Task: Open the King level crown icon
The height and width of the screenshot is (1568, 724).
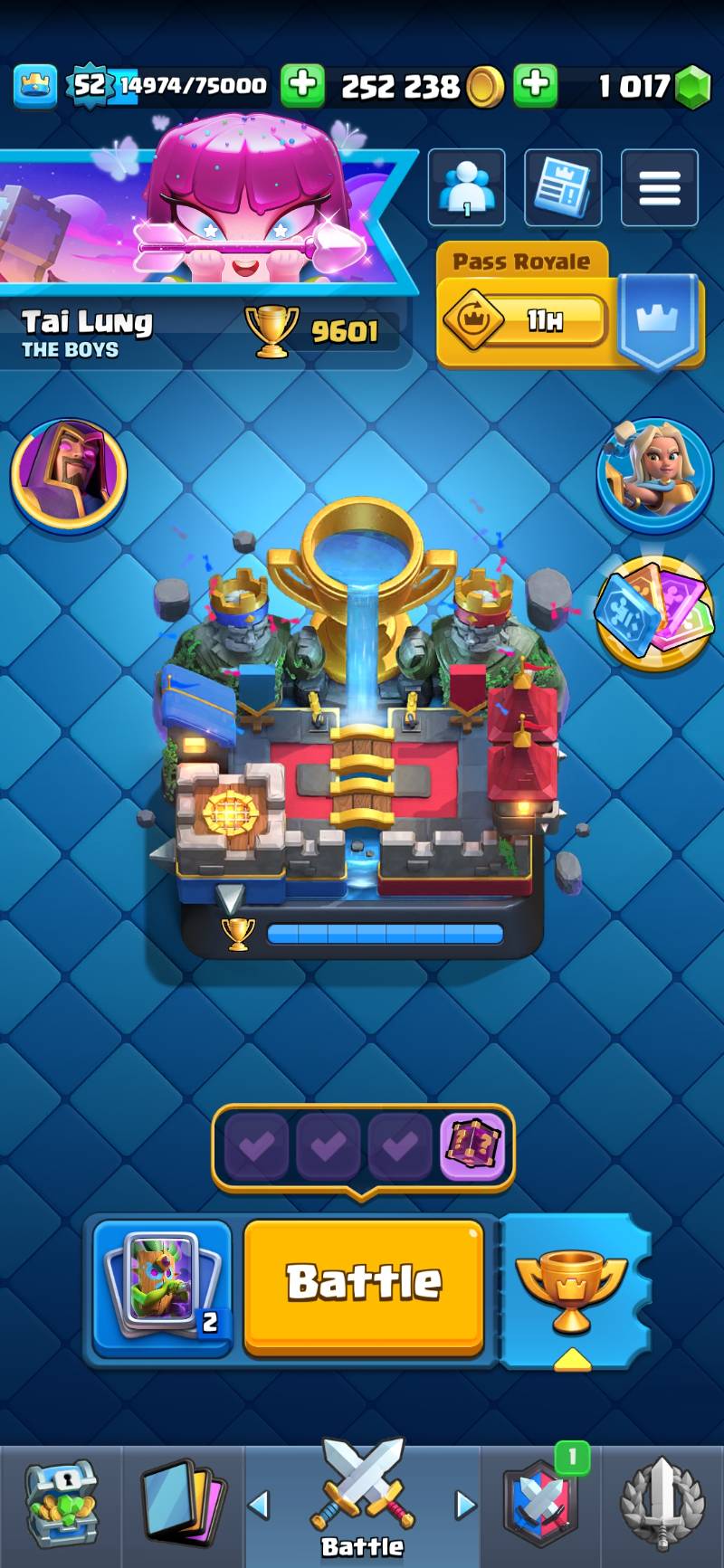Action: click(34, 86)
